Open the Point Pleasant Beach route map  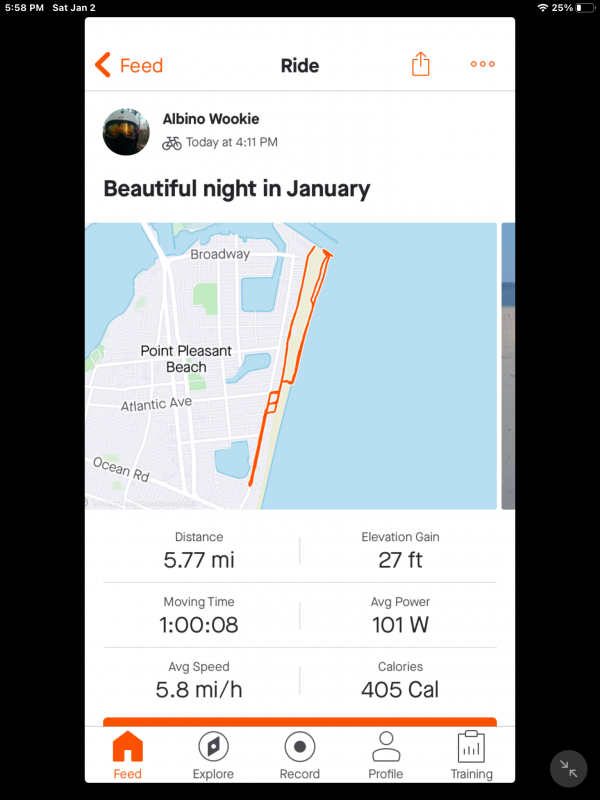coord(290,366)
